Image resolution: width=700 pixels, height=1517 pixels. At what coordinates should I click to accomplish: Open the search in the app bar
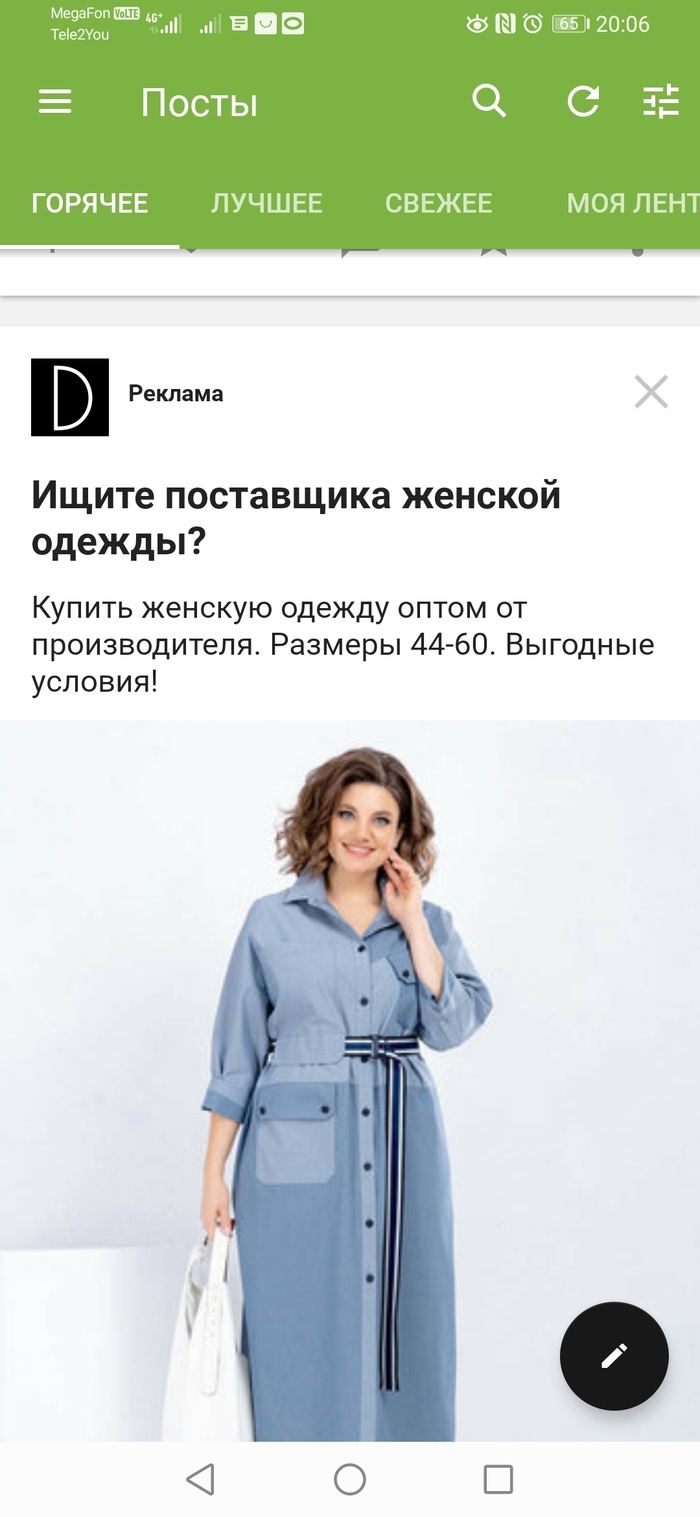(489, 101)
